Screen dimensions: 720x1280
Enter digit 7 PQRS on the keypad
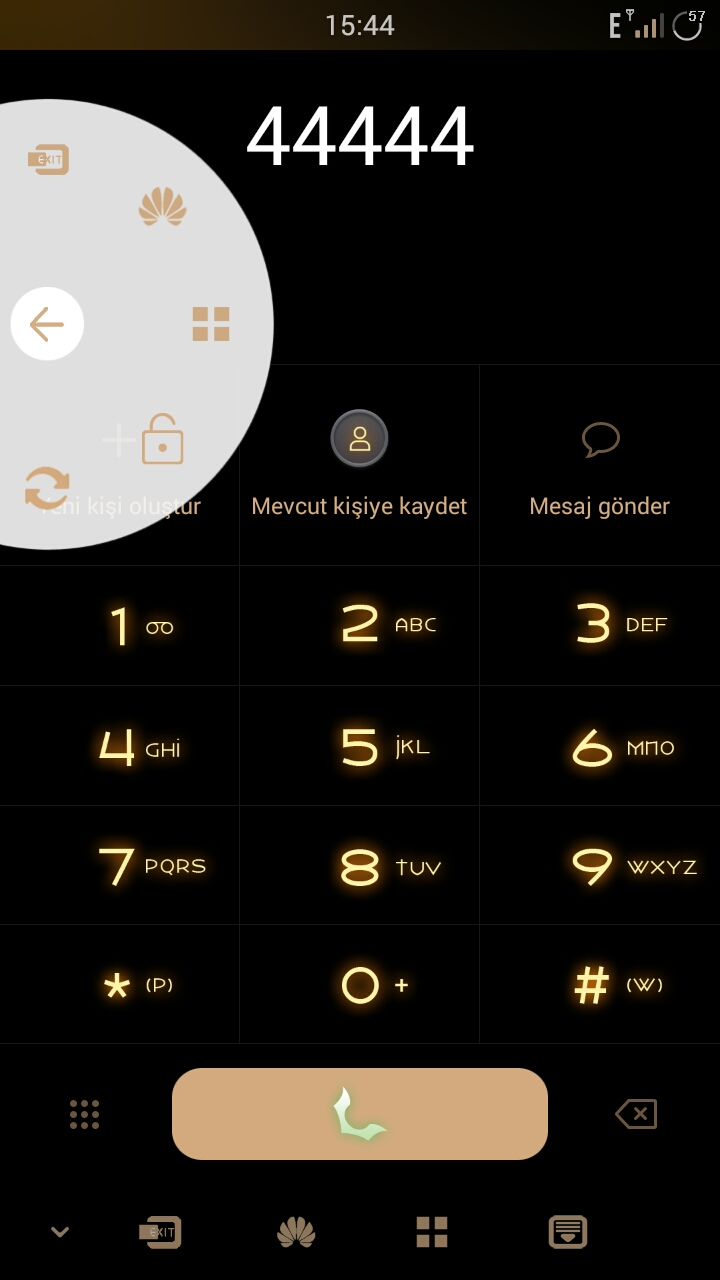click(120, 866)
